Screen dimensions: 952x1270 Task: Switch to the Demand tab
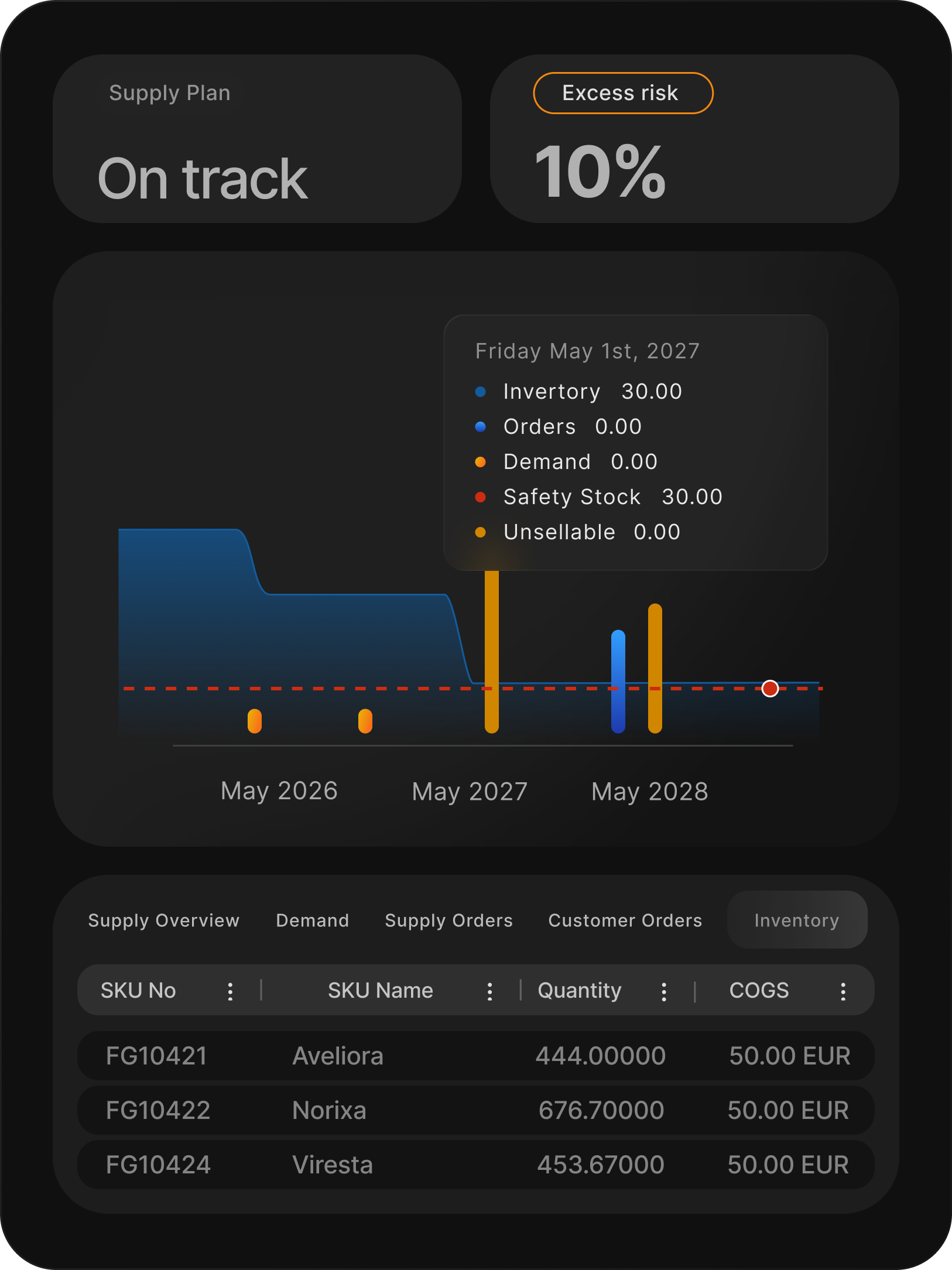312,920
